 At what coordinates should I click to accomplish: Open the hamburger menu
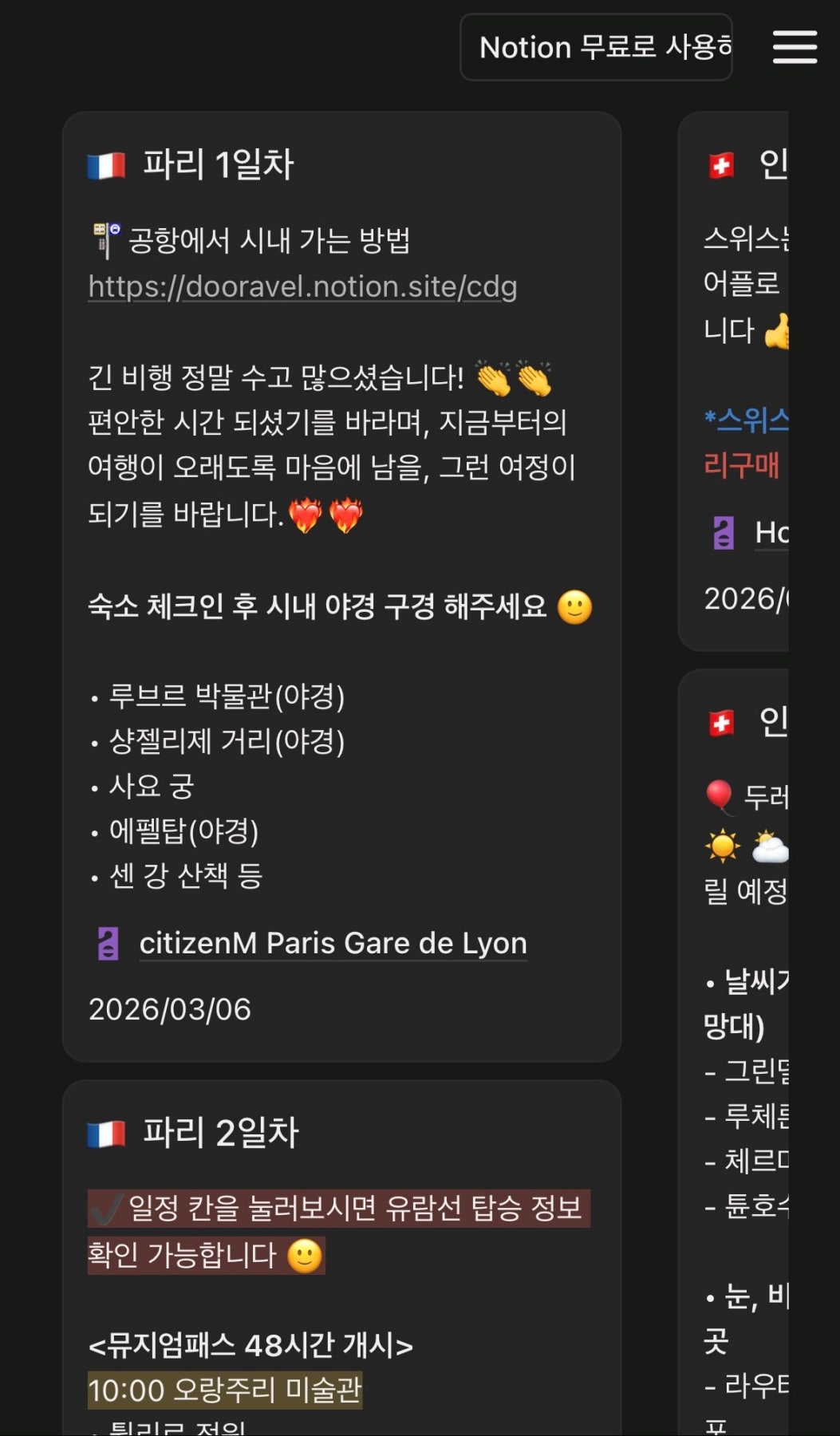coord(795,47)
